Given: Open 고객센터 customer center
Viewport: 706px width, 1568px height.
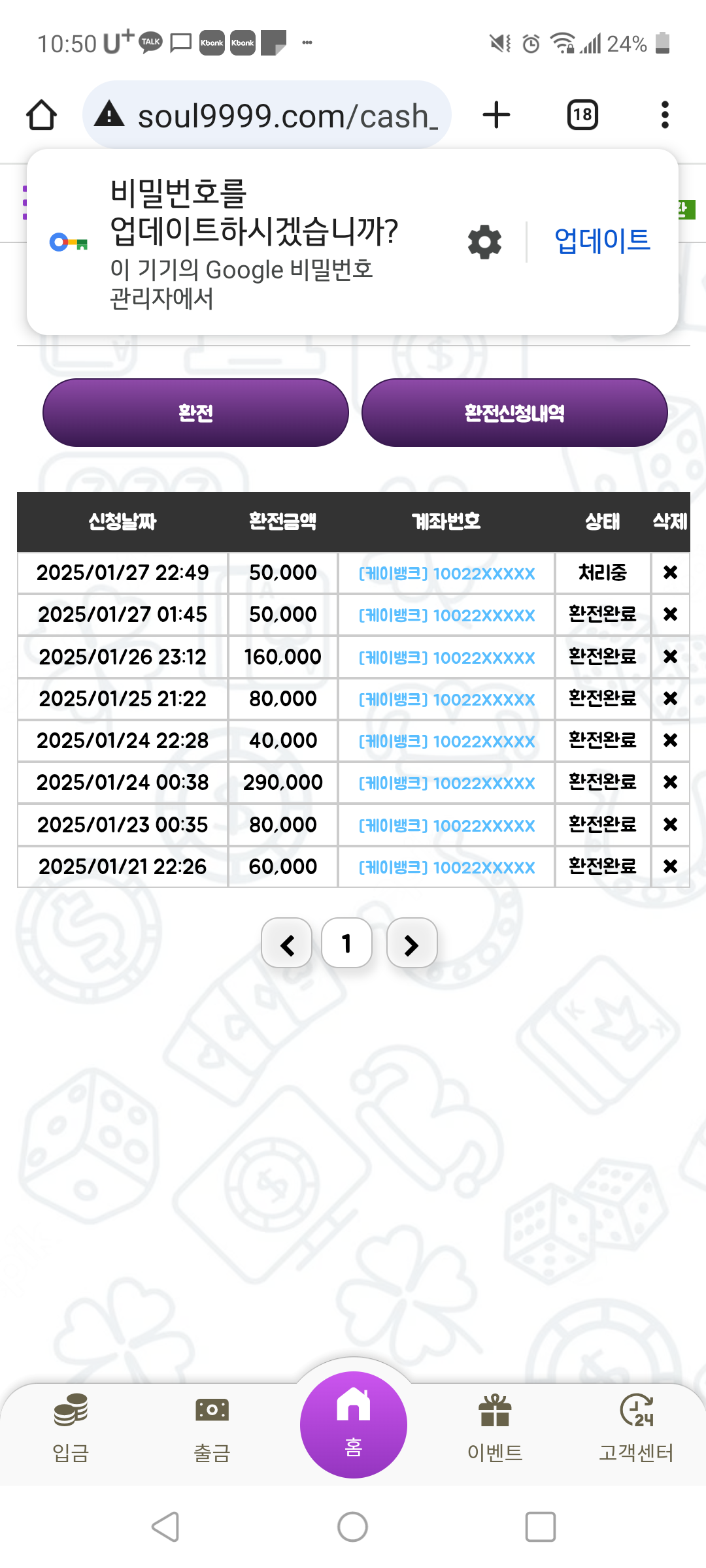Looking at the screenshot, I should coord(637,1428).
